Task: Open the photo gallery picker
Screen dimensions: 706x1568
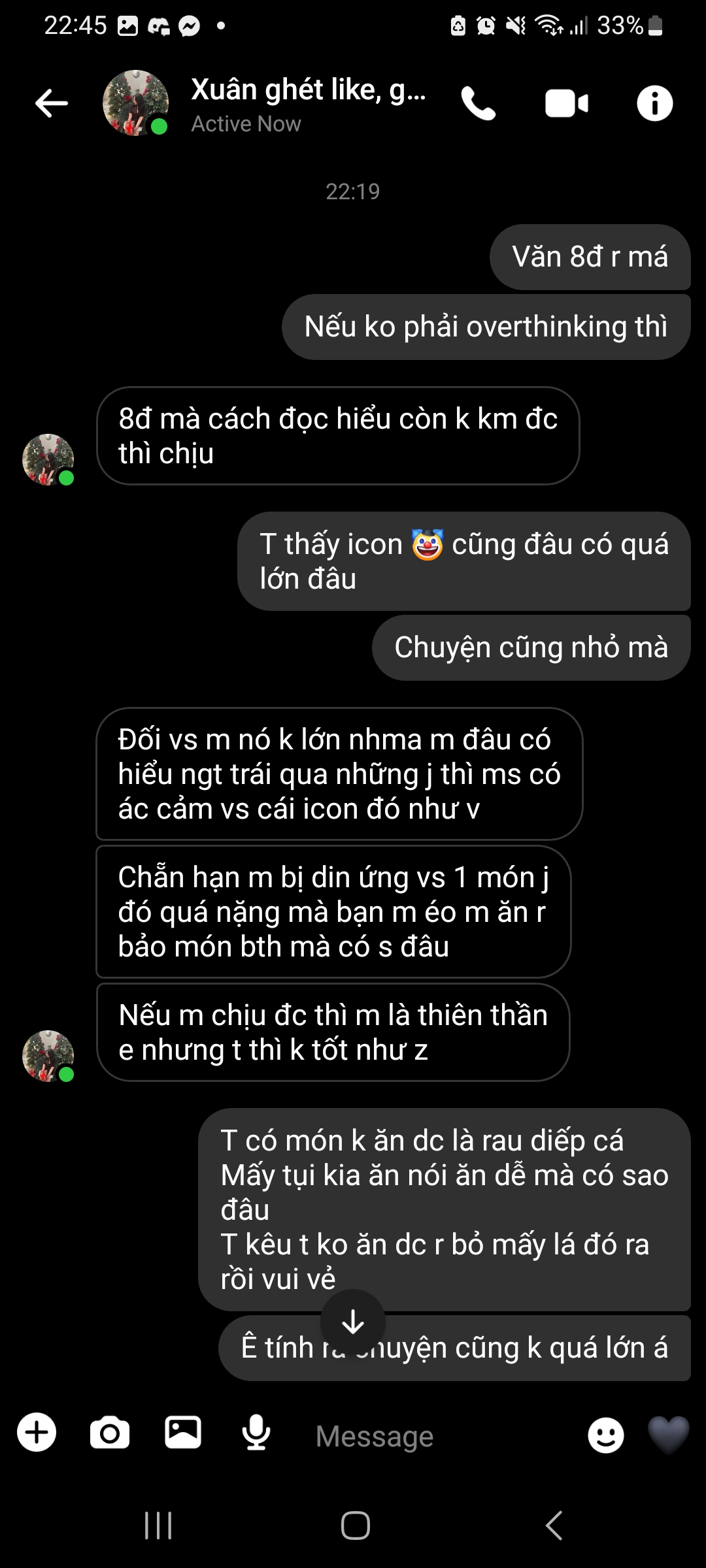Action: 183,1433
